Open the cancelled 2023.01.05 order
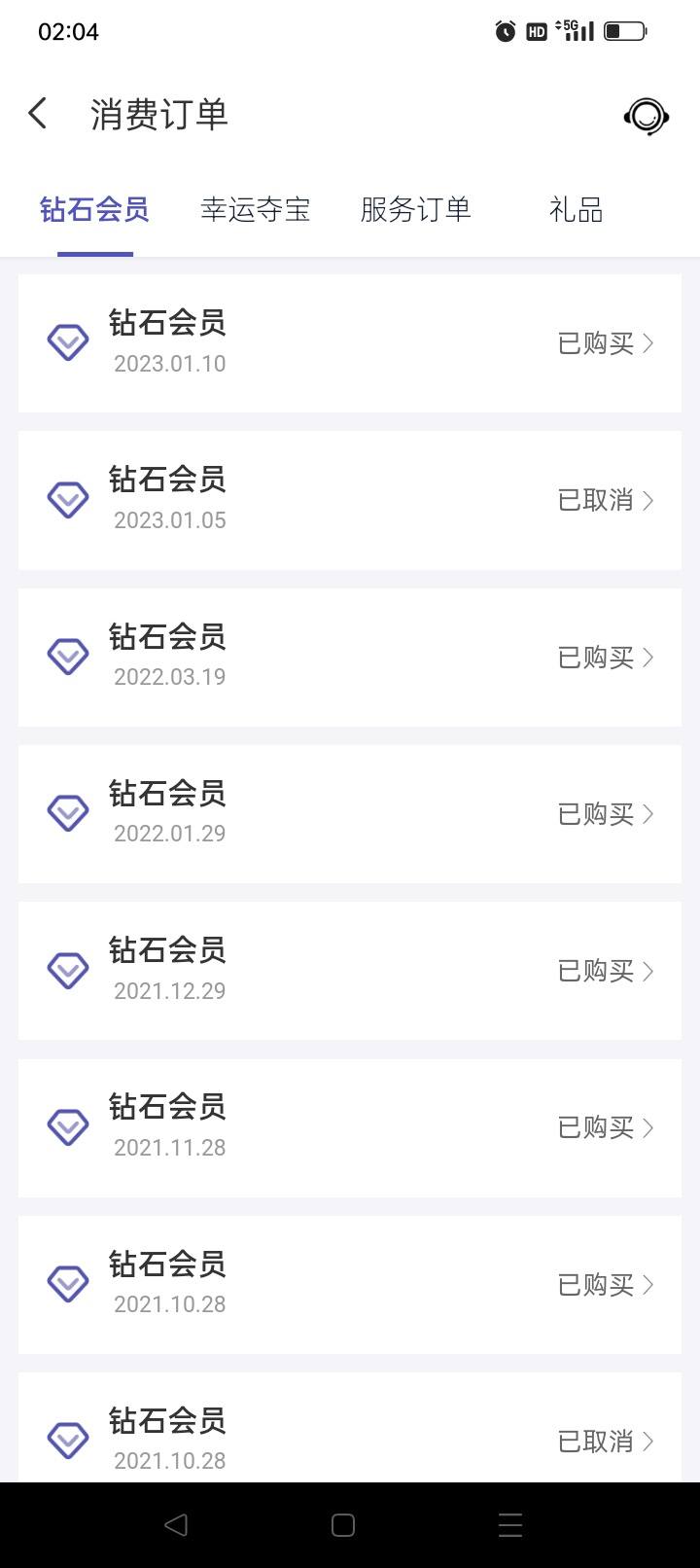Viewport: 700px width, 1568px height. (x=350, y=500)
